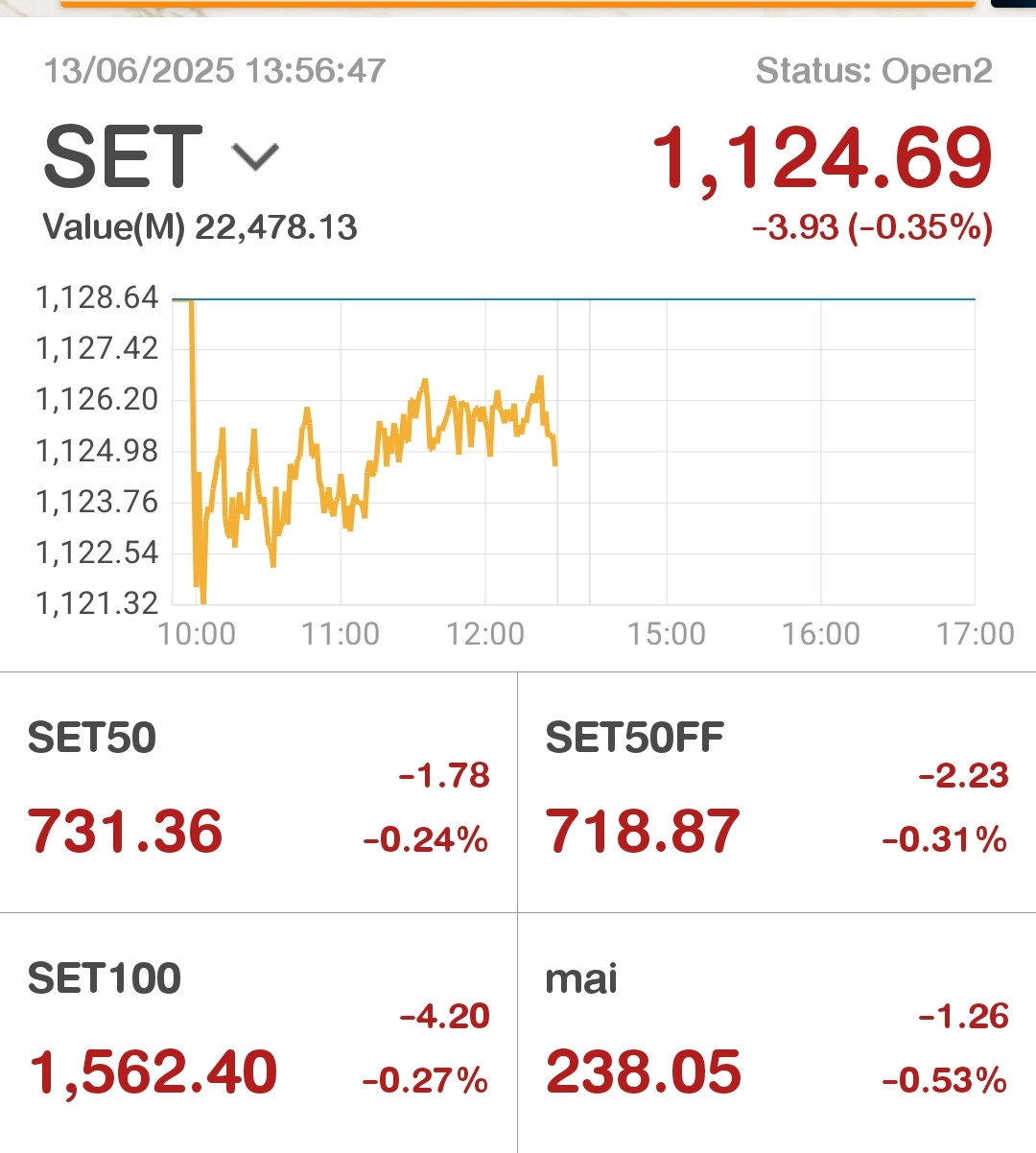View the mai index card
1036x1153 pixels.
(776, 1032)
